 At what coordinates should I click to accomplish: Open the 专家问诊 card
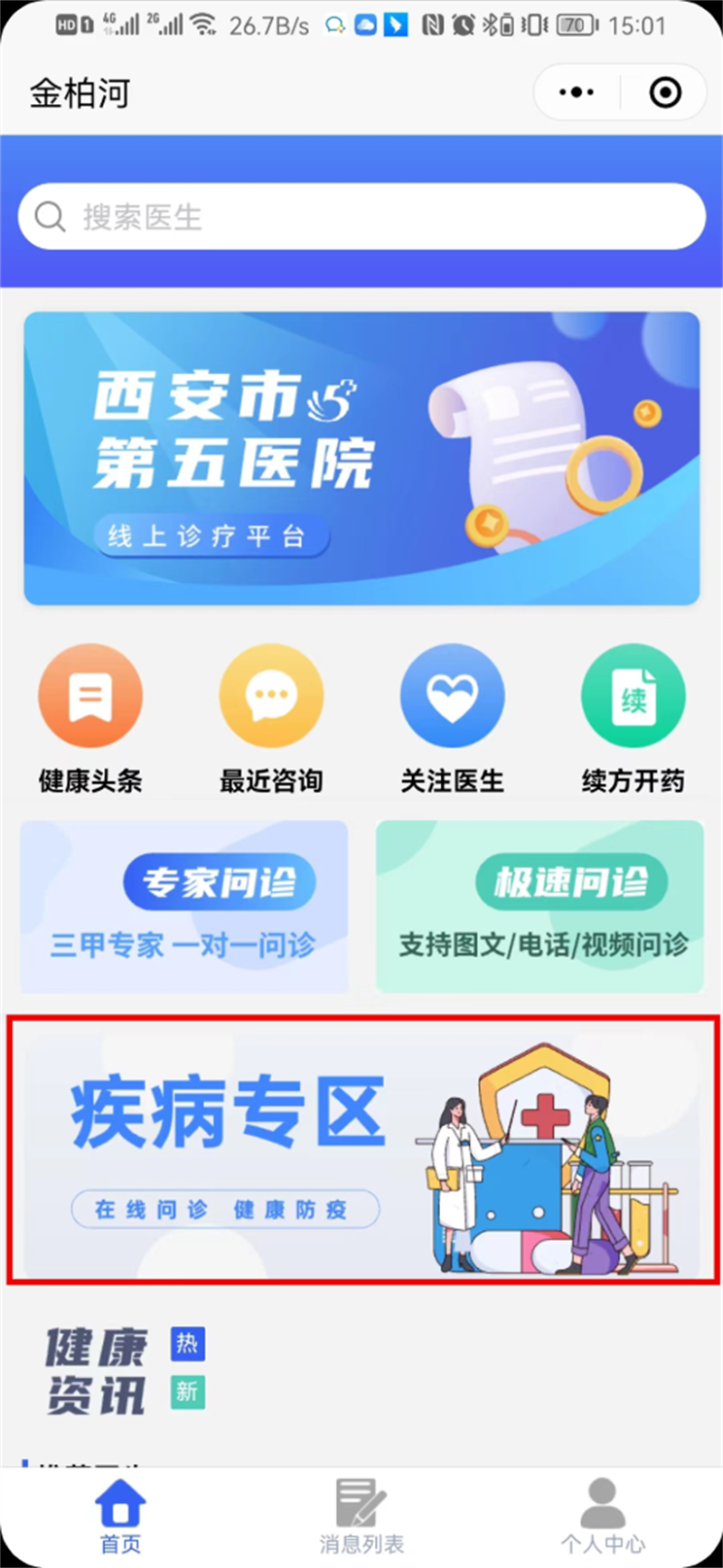click(184, 906)
